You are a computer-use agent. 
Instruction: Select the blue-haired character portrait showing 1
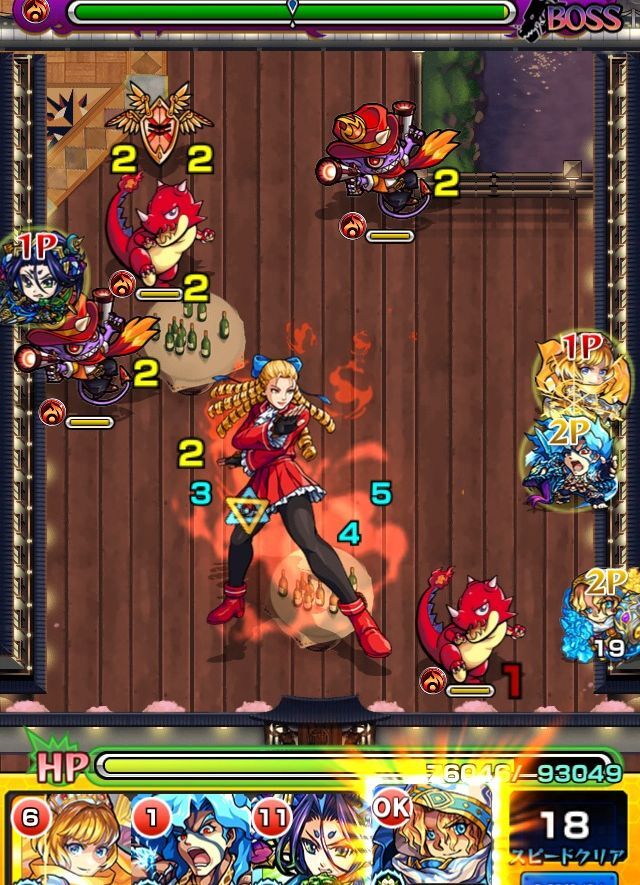pos(190,840)
